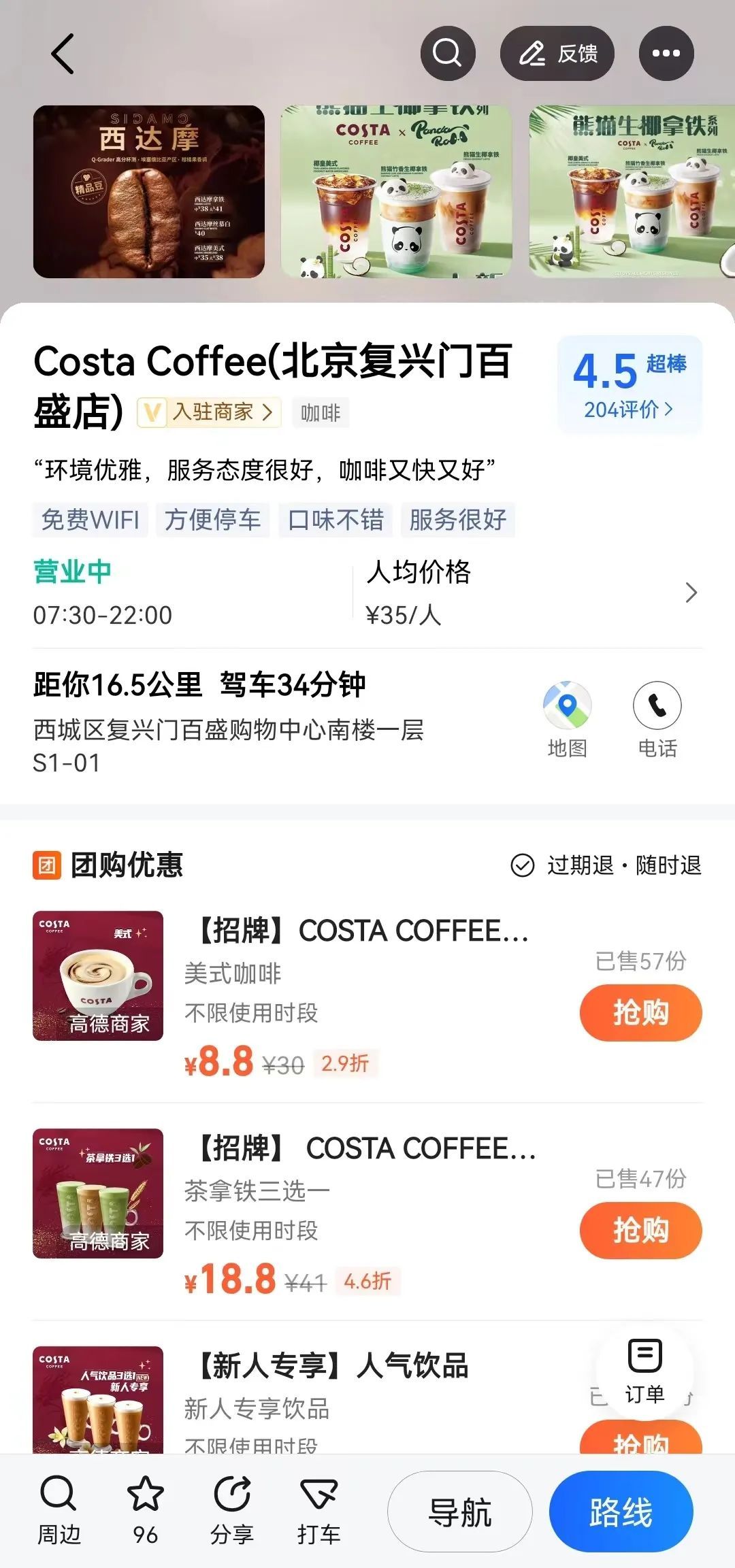Go back using the top-left arrow
Viewport: 735px width, 1568px height.
(x=63, y=54)
